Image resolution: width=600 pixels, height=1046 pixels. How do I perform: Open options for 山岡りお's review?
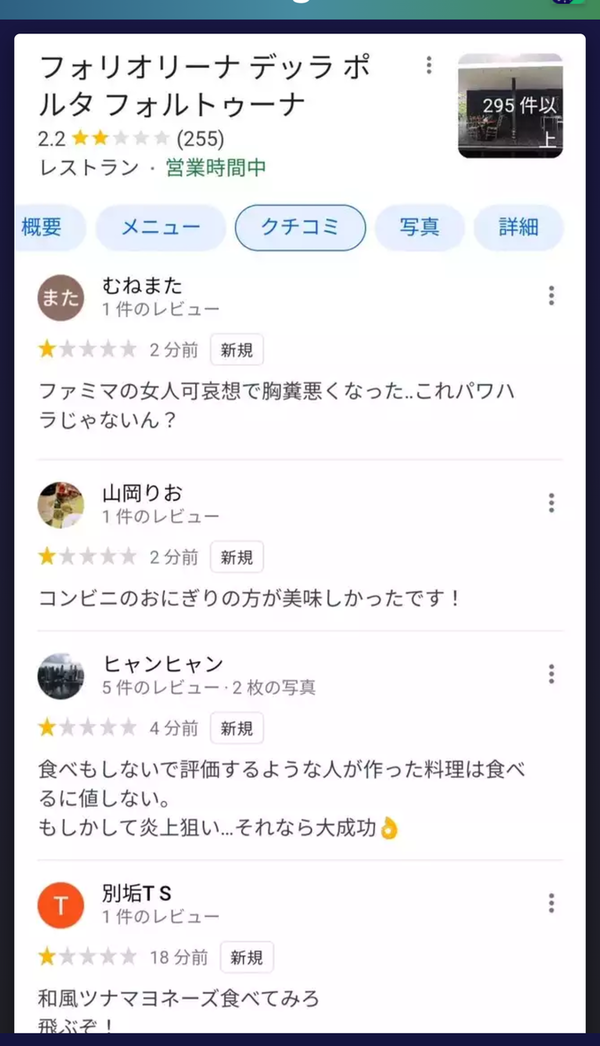(x=551, y=503)
